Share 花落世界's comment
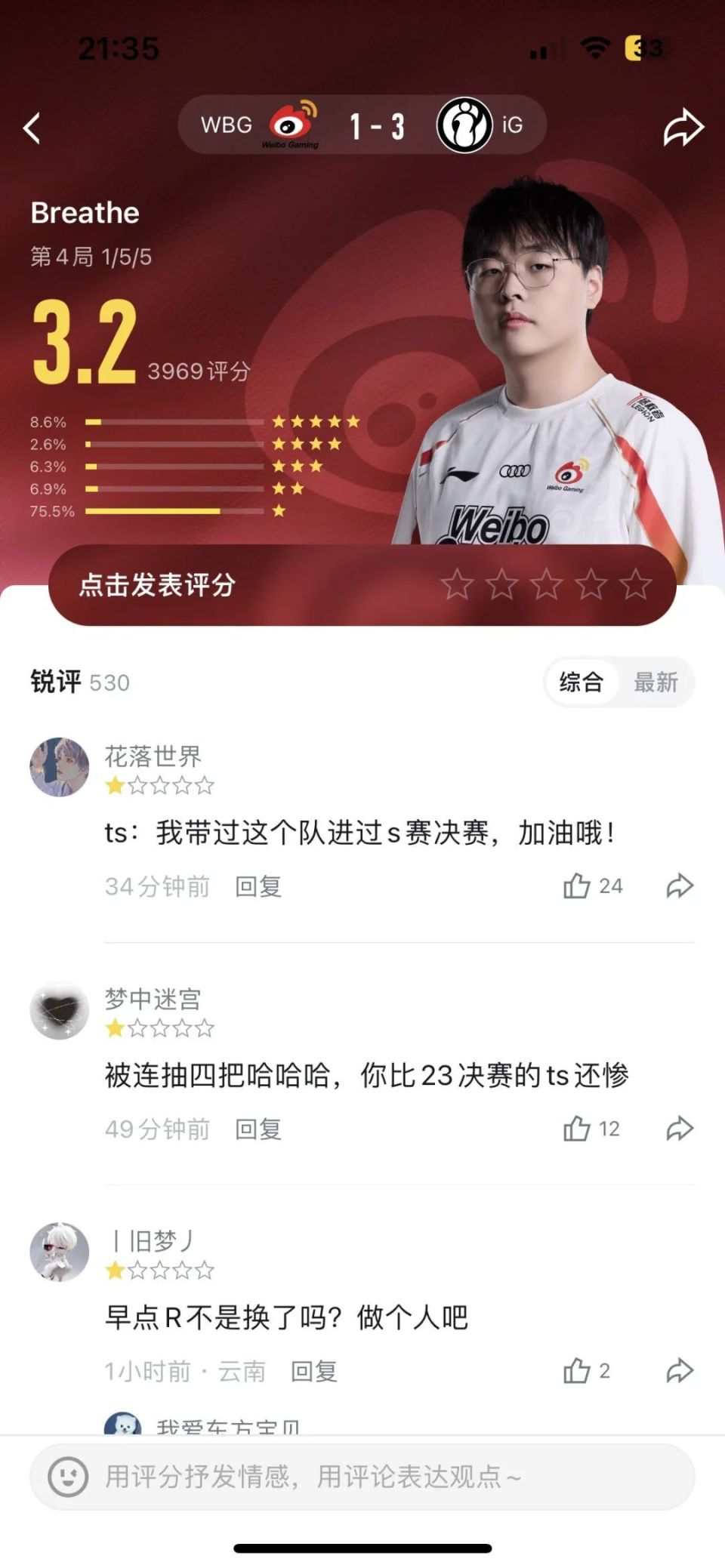 pos(680,886)
